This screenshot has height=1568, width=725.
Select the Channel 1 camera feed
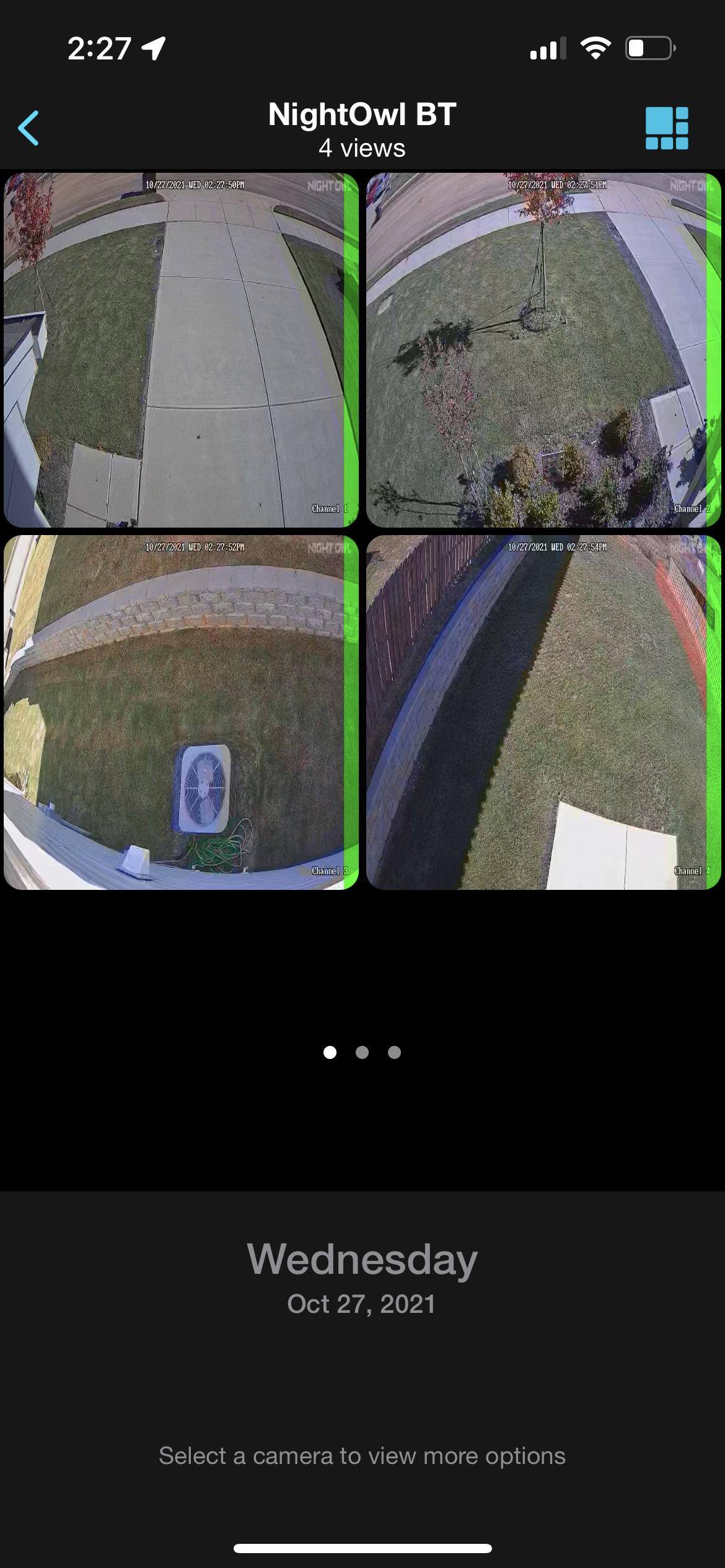181,350
